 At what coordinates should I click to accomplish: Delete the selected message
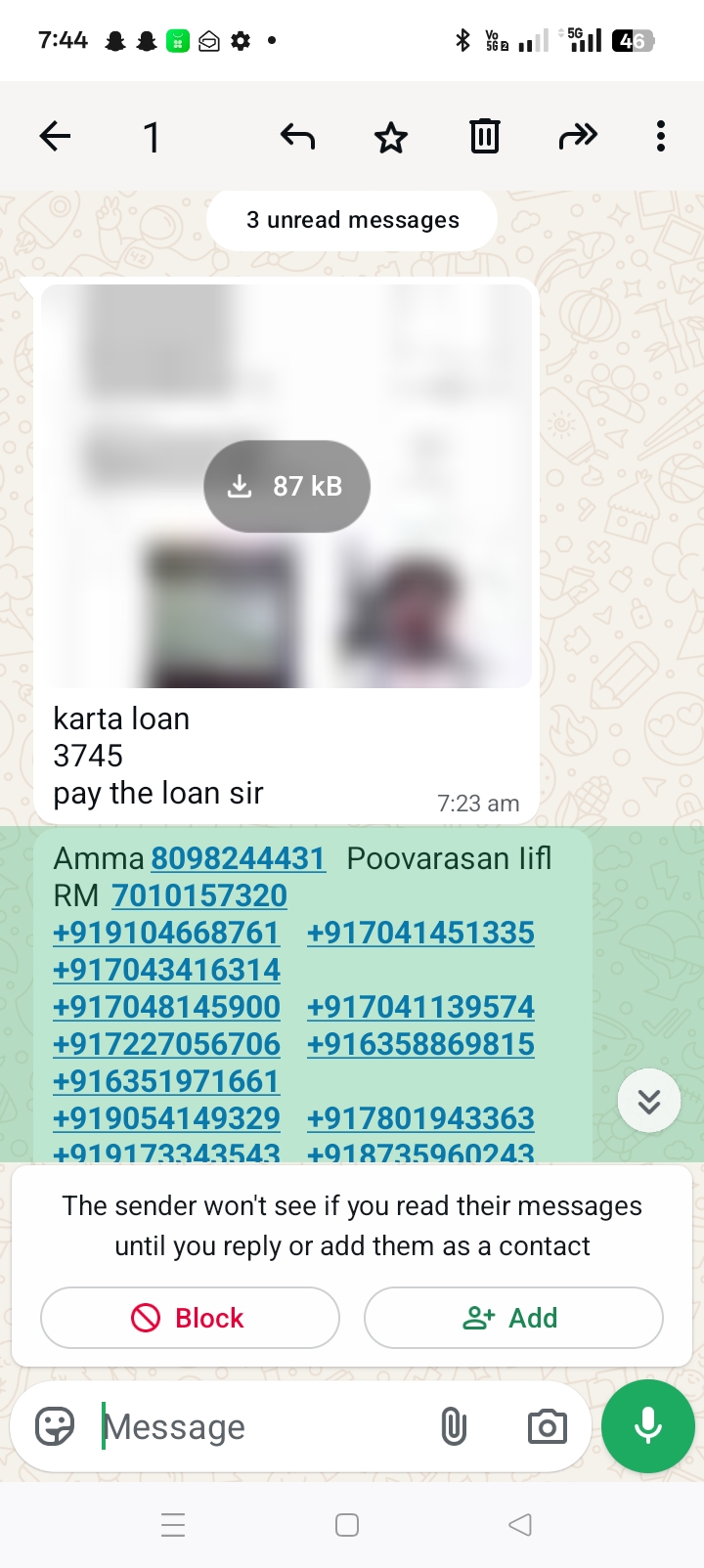coord(485,137)
